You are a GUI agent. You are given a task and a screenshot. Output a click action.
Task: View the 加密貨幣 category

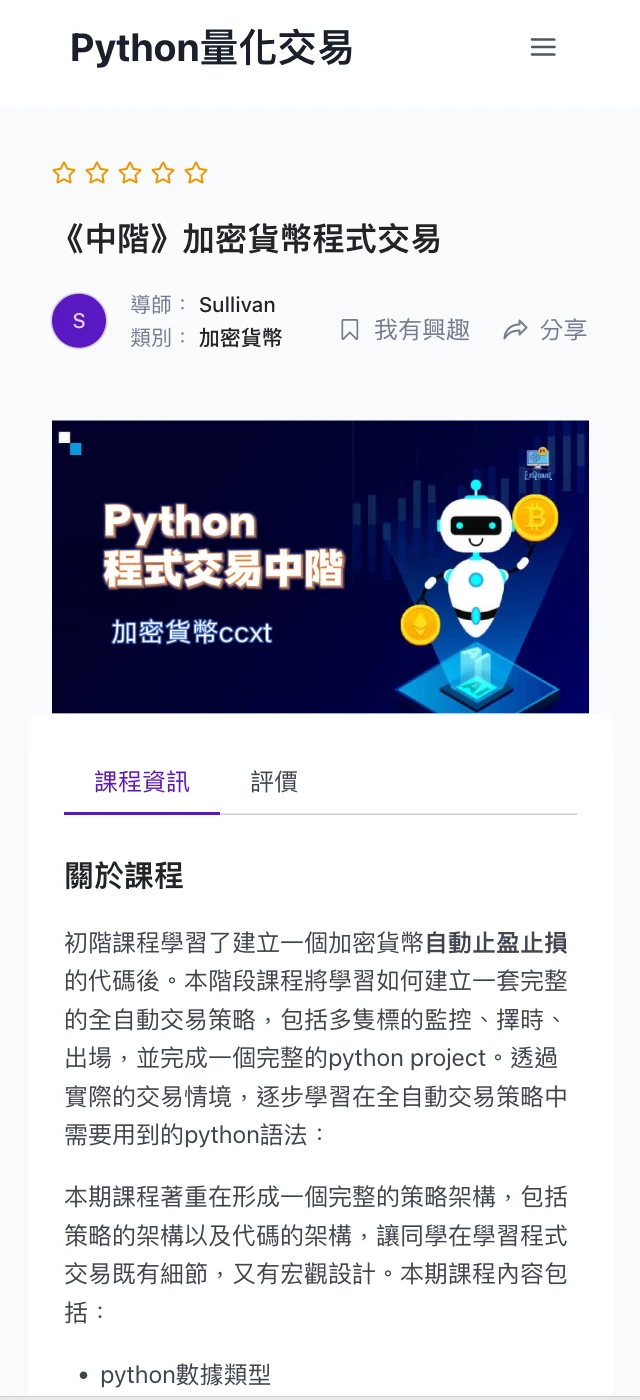tap(240, 338)
